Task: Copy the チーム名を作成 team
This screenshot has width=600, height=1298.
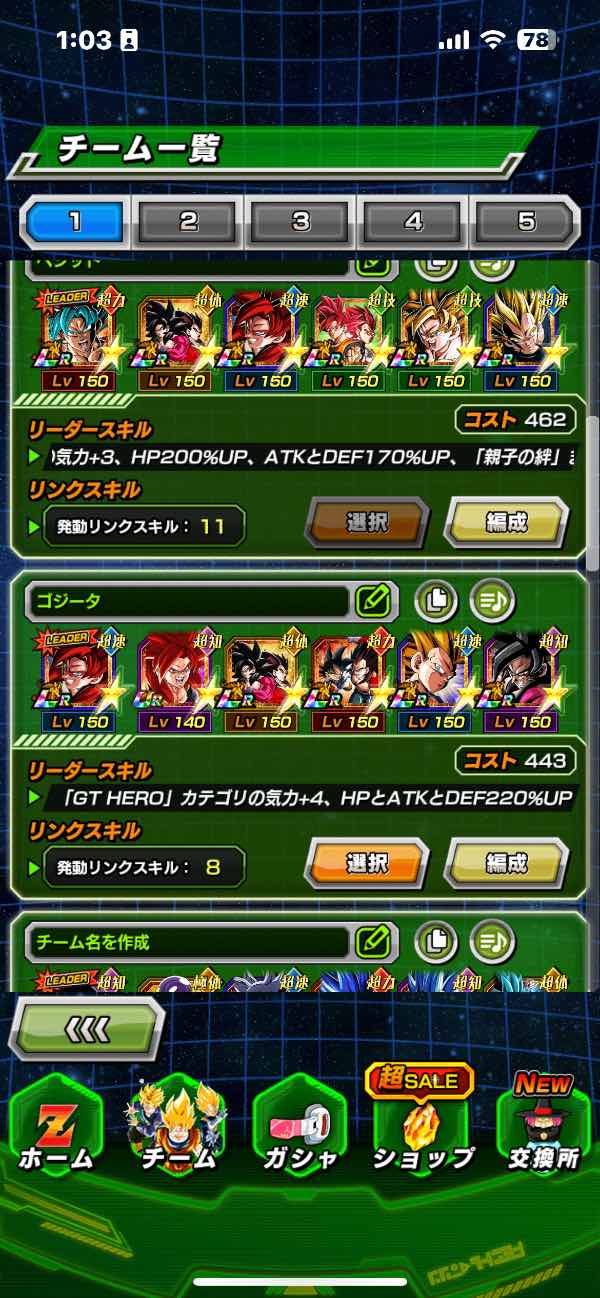Action: point(436,941)
